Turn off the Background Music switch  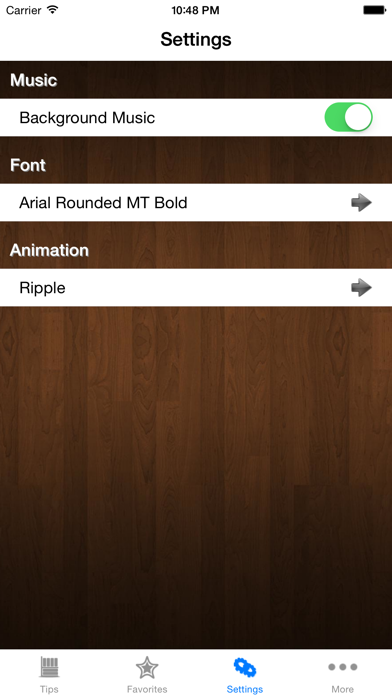[x=348, y=117]
